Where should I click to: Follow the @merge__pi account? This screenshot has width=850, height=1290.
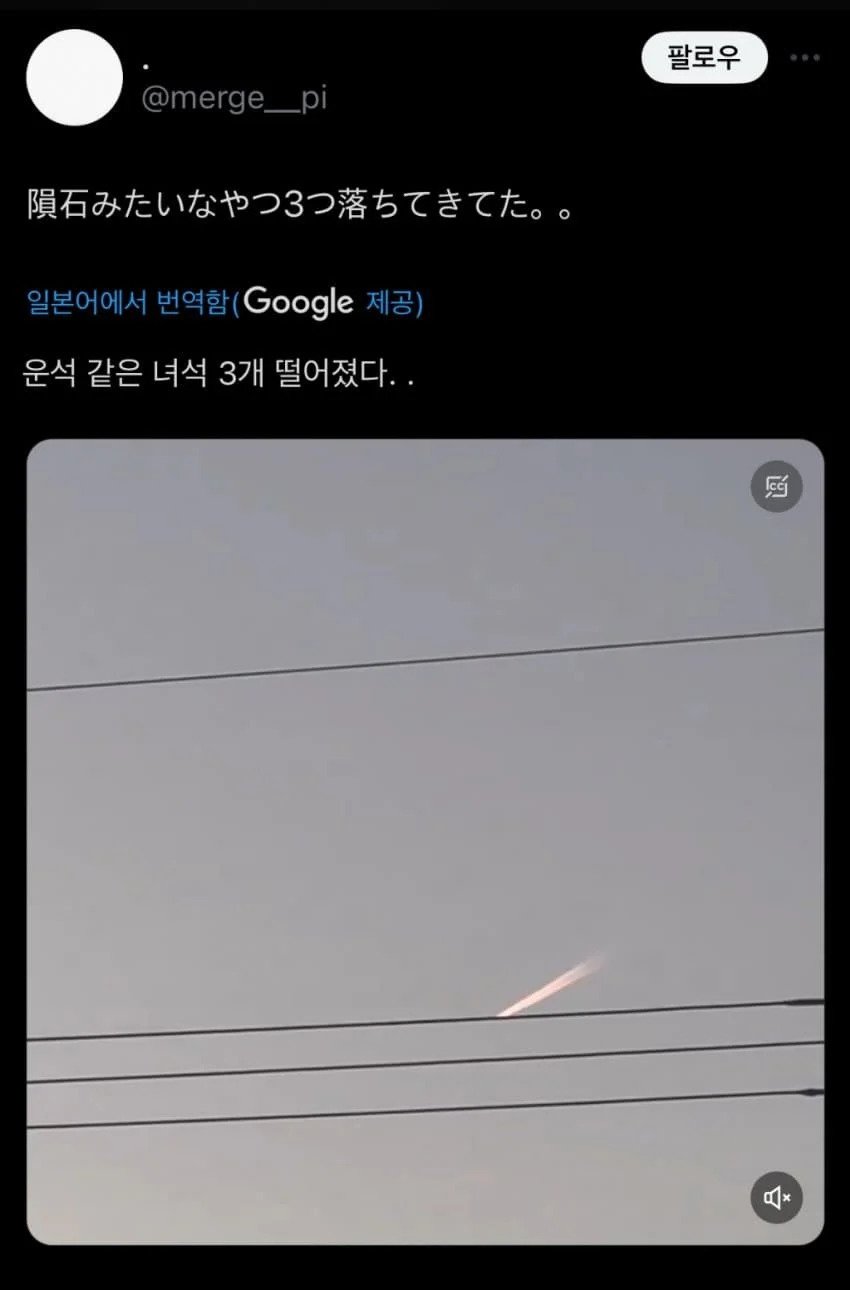703,57
